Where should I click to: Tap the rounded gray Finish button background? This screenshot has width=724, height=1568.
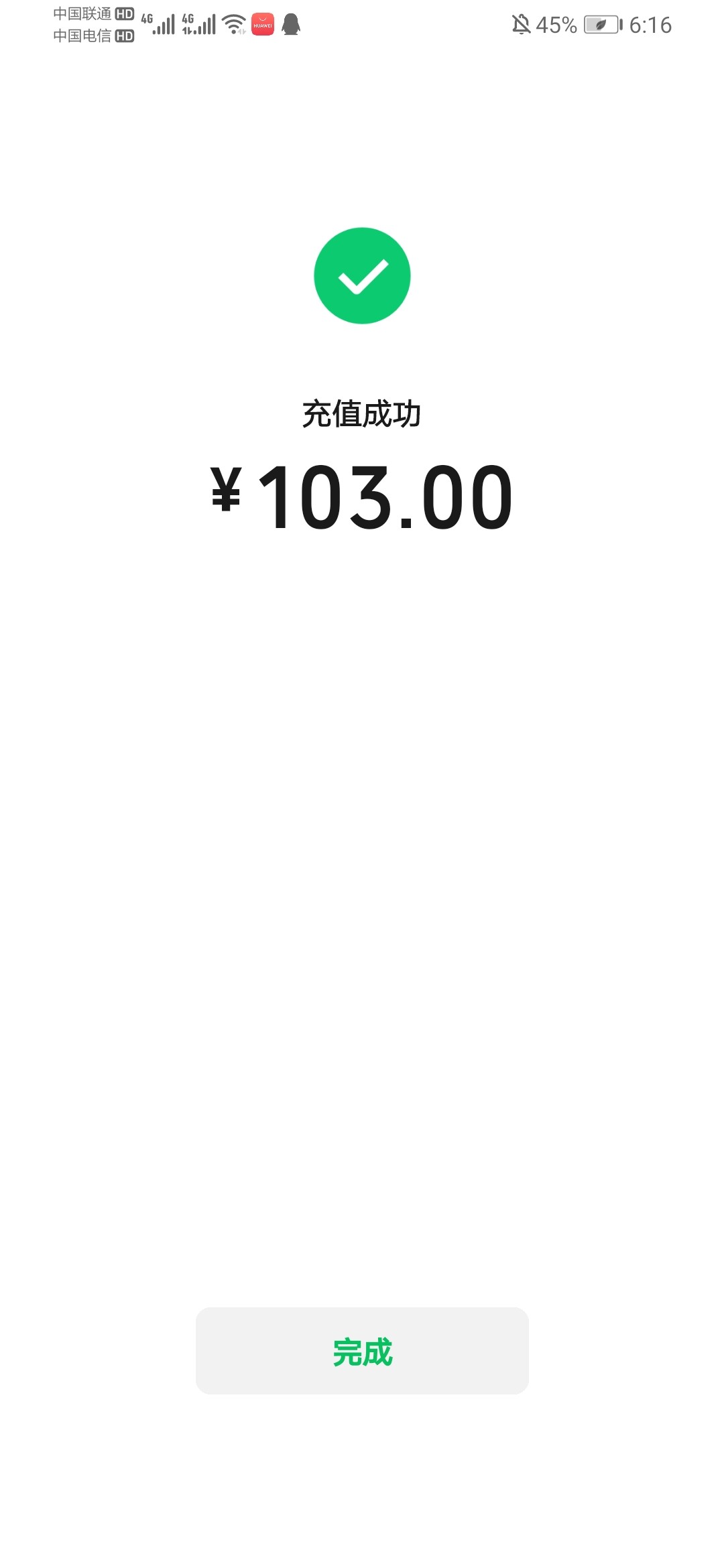click(362, 1350)
